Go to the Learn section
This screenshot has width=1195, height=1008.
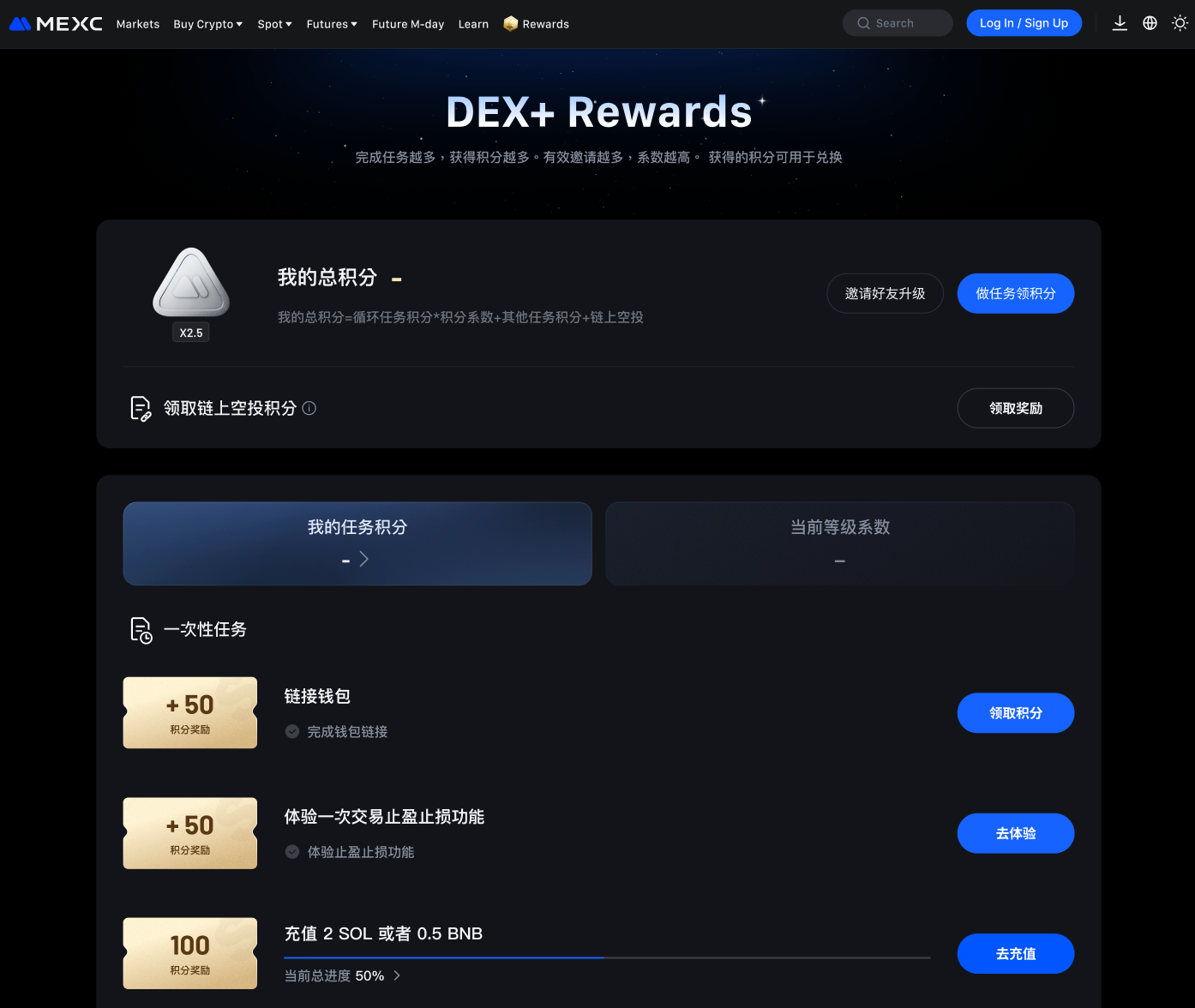[x=473, y=24]
